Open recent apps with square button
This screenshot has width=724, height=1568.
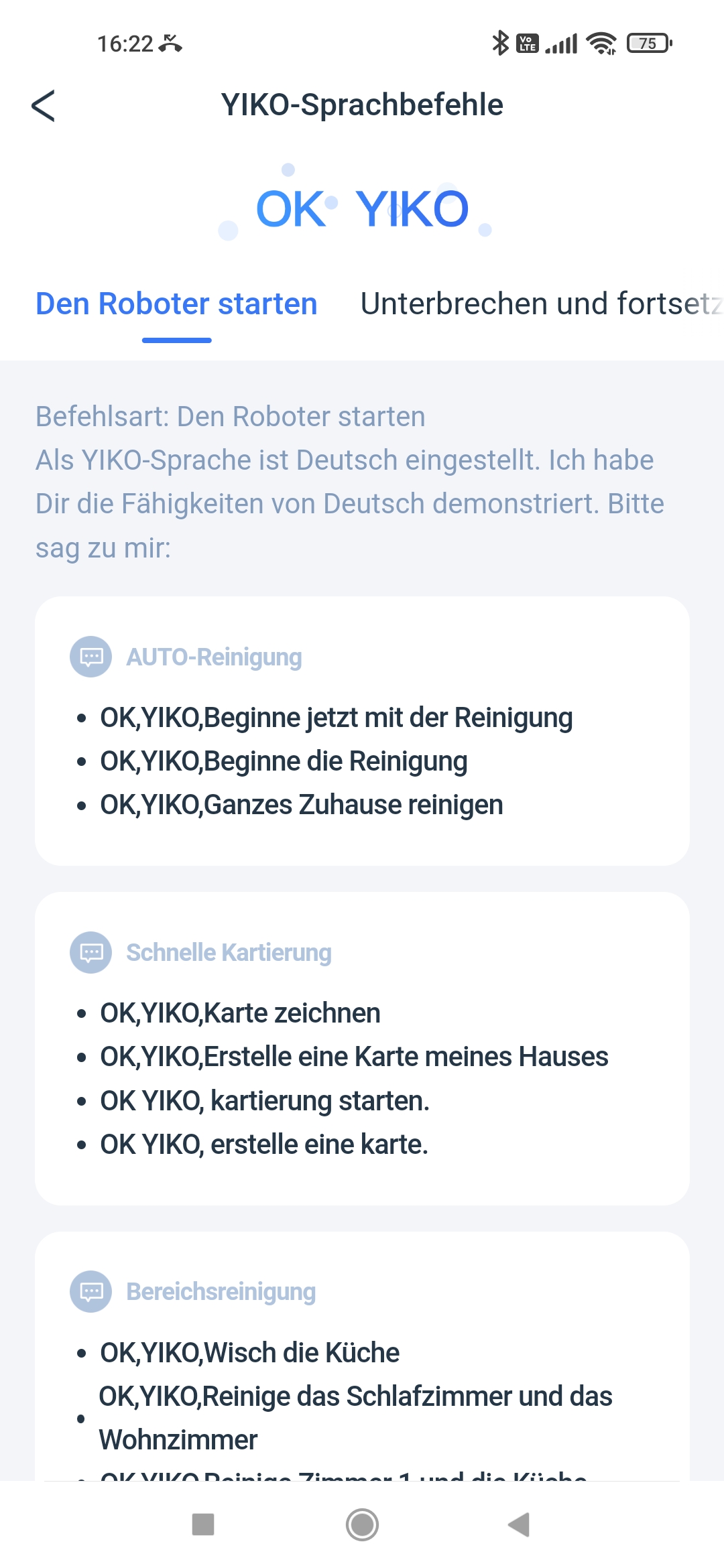203,1524
